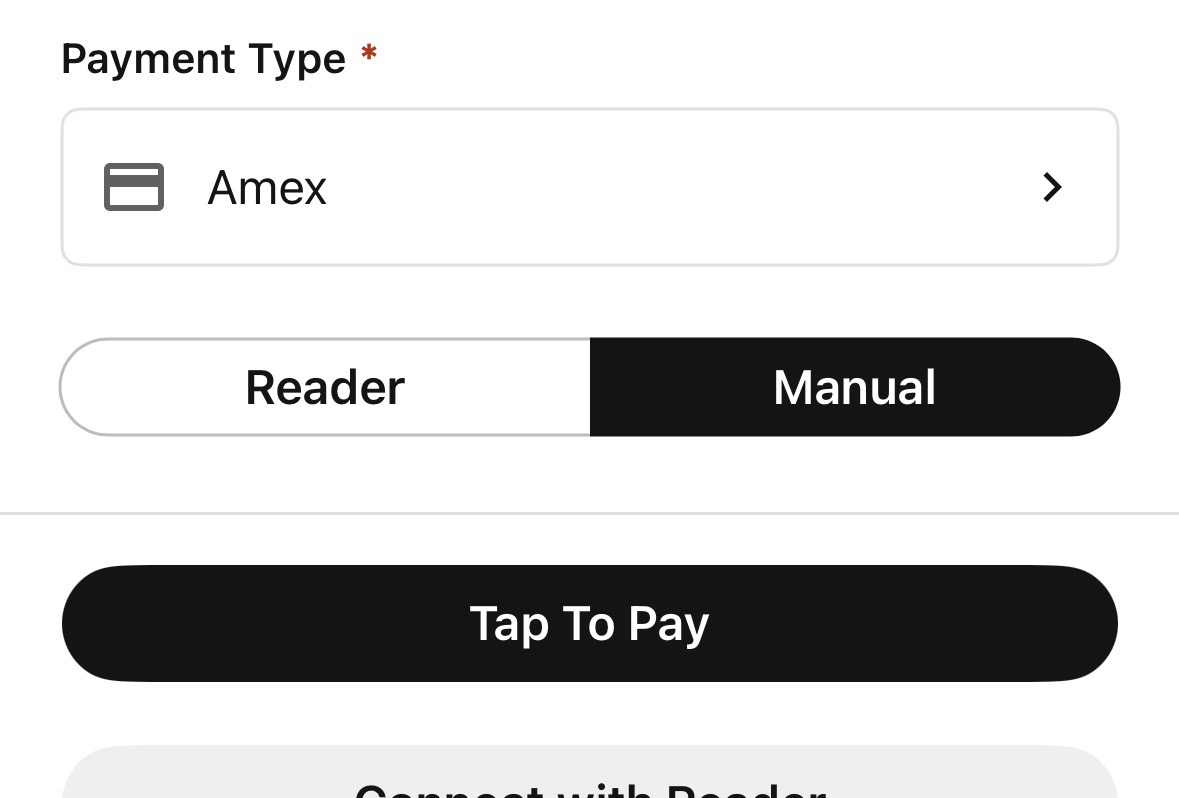The height and width of the screenshot is (798, 1179).
Task: Tap the Tap To Pay button
Action: (589, 623)
